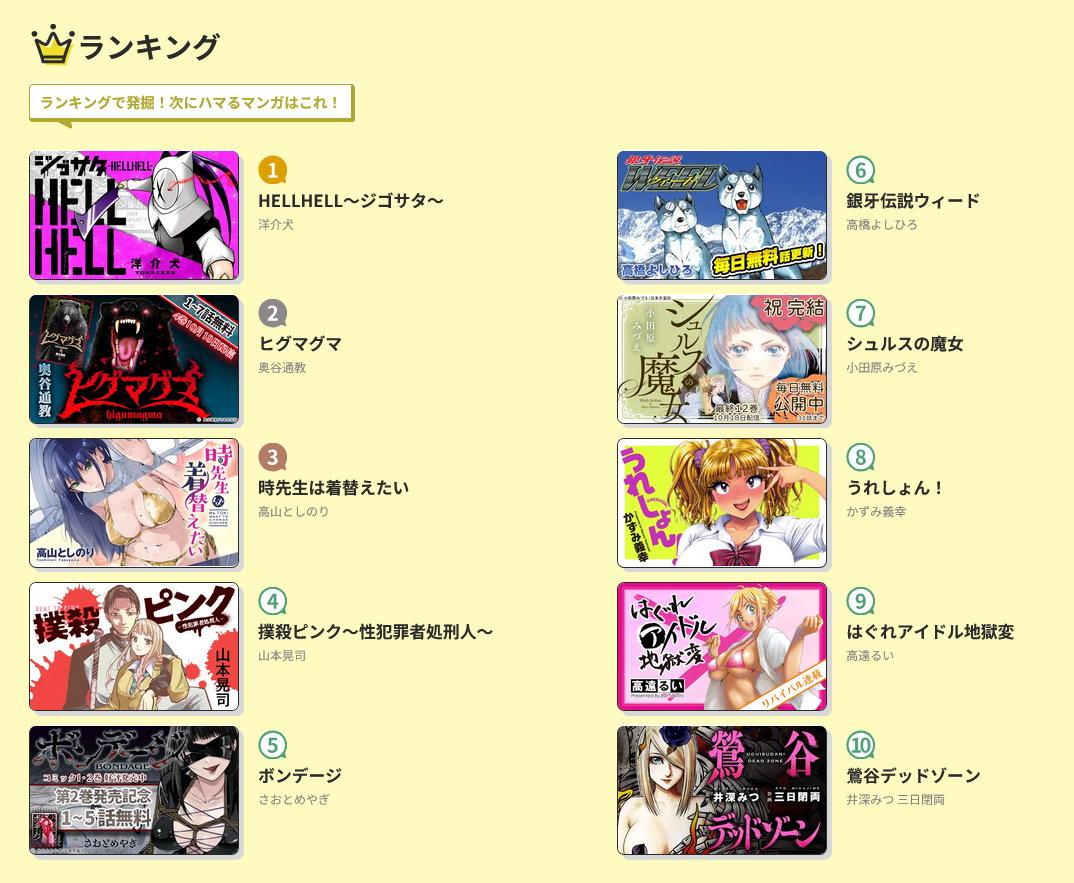Select 時先生は着替えたい manga
Image resolution: width=1074 pixels, height=883 pixels.
click(x=333, y=488)
